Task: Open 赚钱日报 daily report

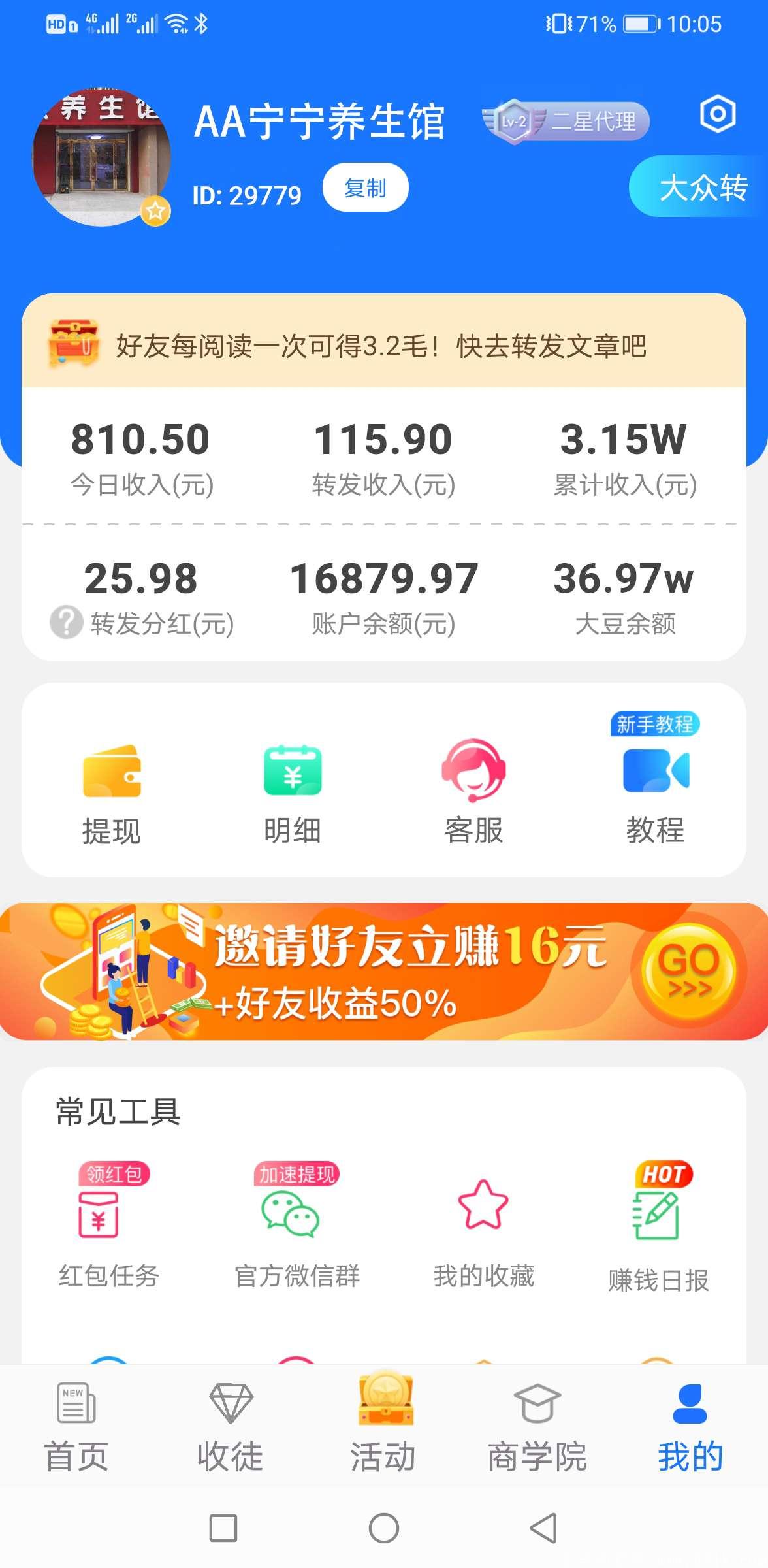Action: pos(658,1228)
